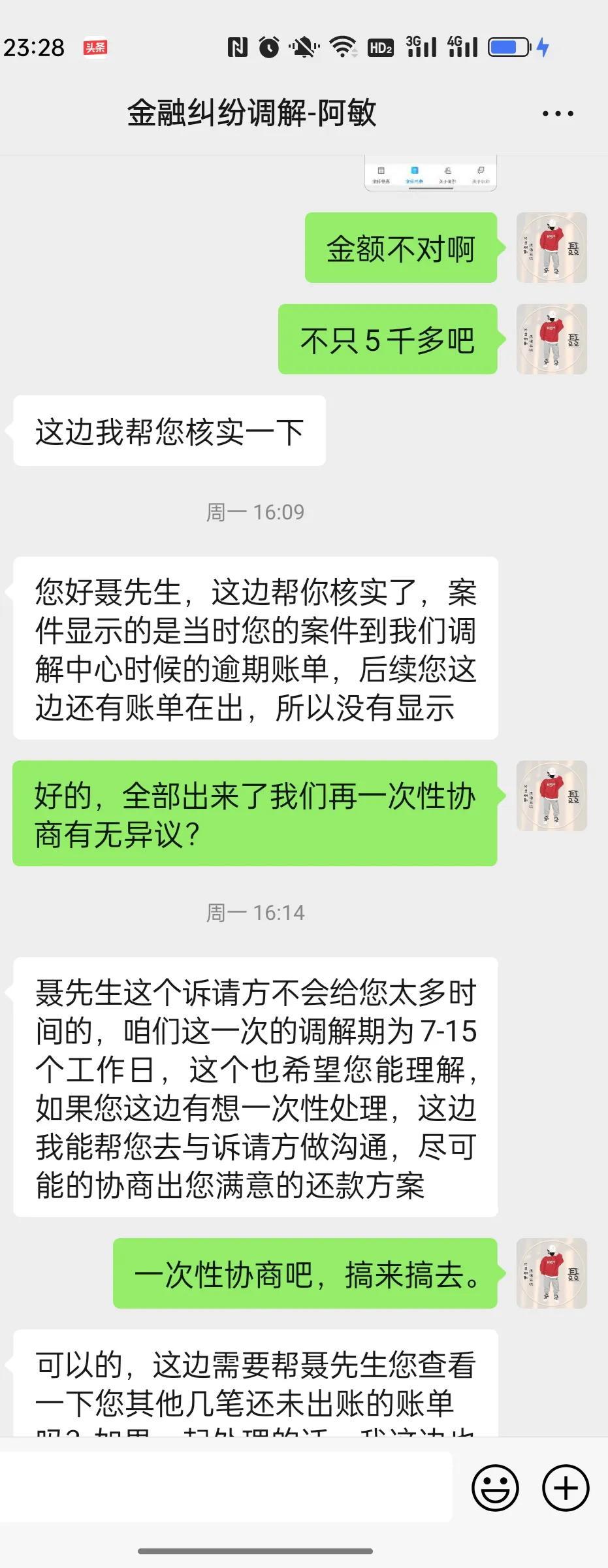
Task: Open the emoji picker
Action: pos(495,1488)
